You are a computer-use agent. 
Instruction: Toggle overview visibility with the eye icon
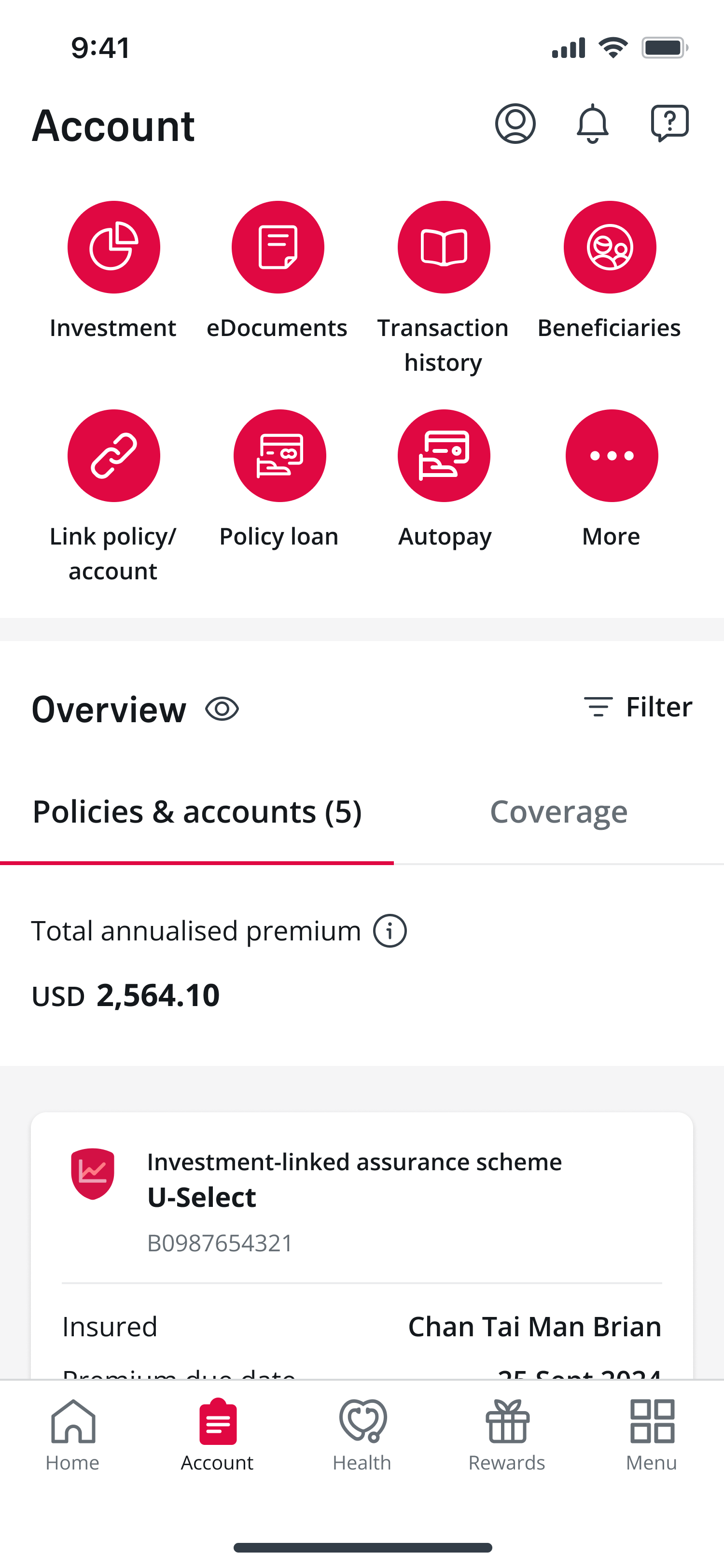click(x=222, y=709)
